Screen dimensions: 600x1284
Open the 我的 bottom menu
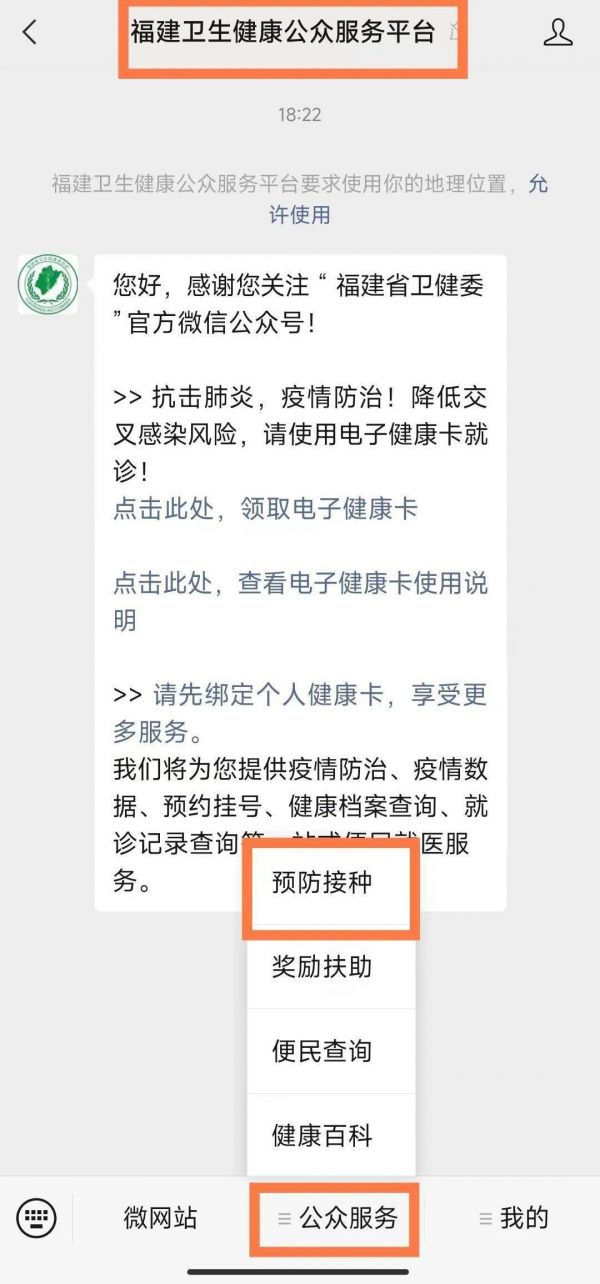click(x=514, y=1218)
